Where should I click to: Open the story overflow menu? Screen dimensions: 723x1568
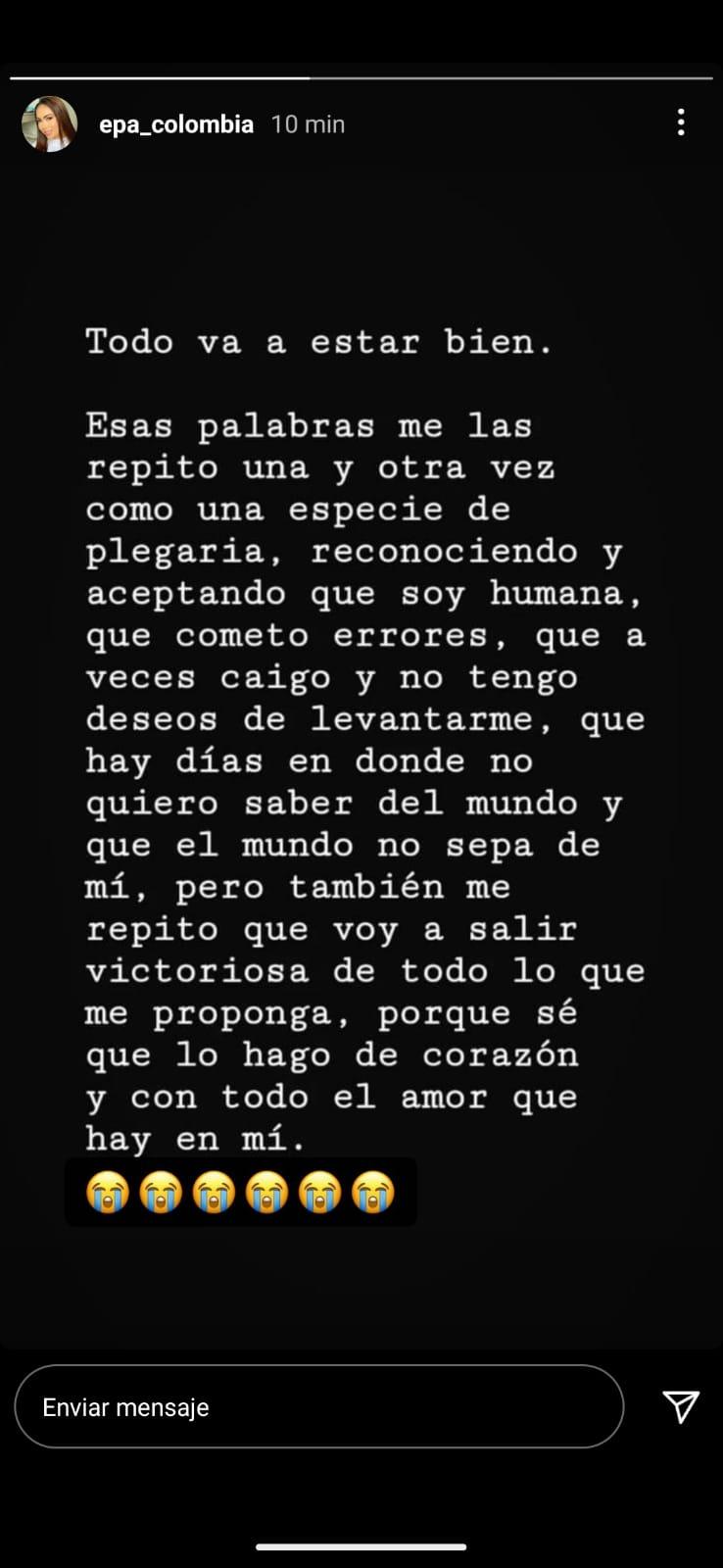point(681,122)
